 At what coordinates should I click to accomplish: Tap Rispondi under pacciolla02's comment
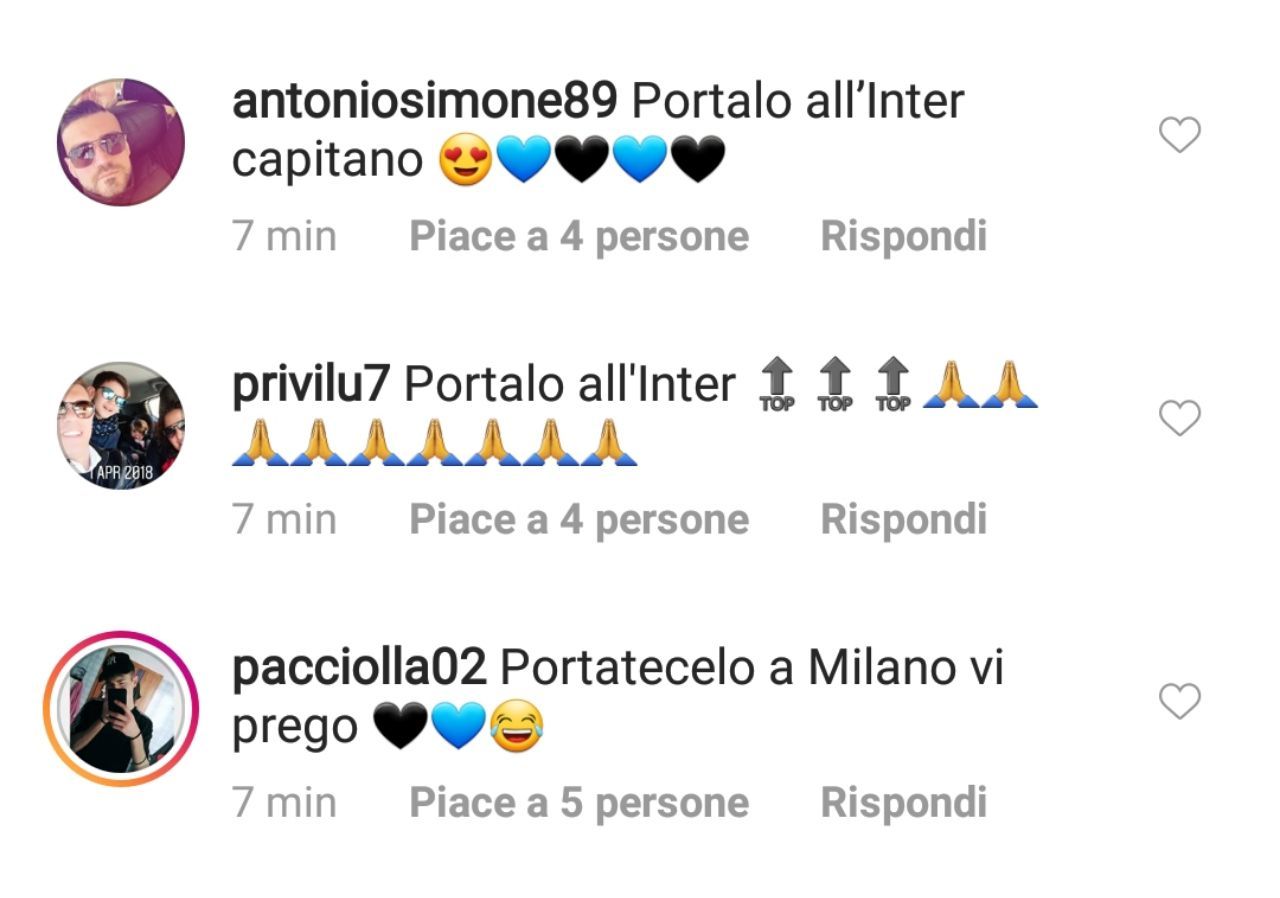(x=903, y=803)
